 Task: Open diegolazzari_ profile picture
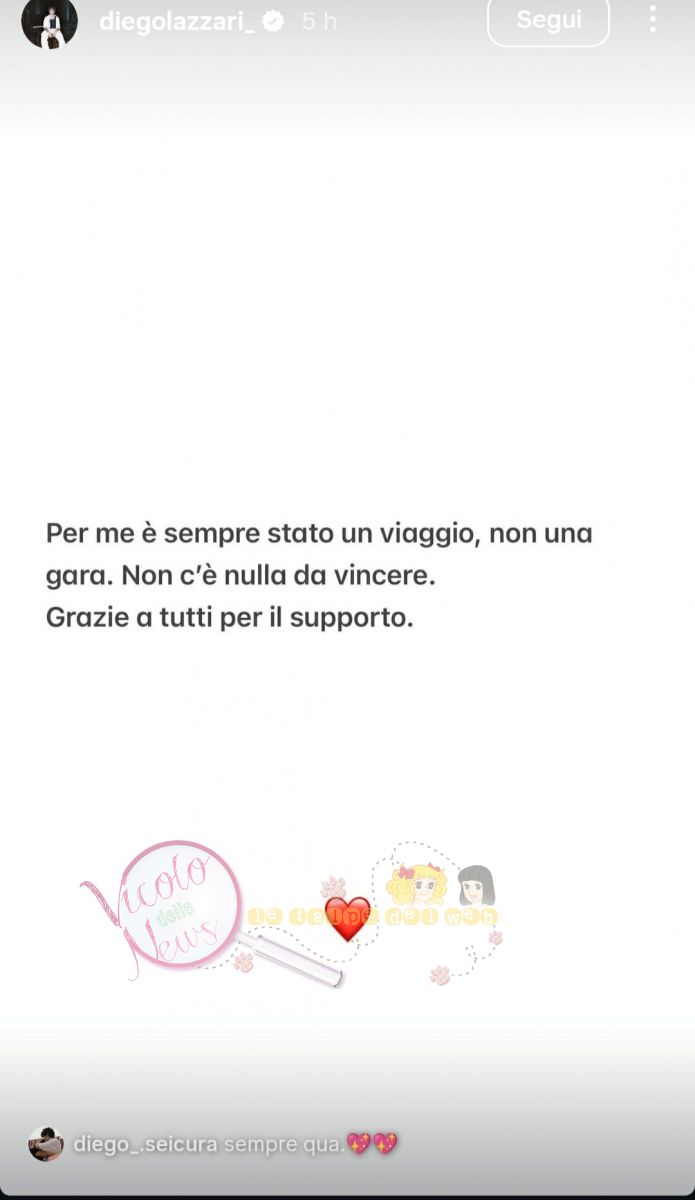tap(50, 23)
